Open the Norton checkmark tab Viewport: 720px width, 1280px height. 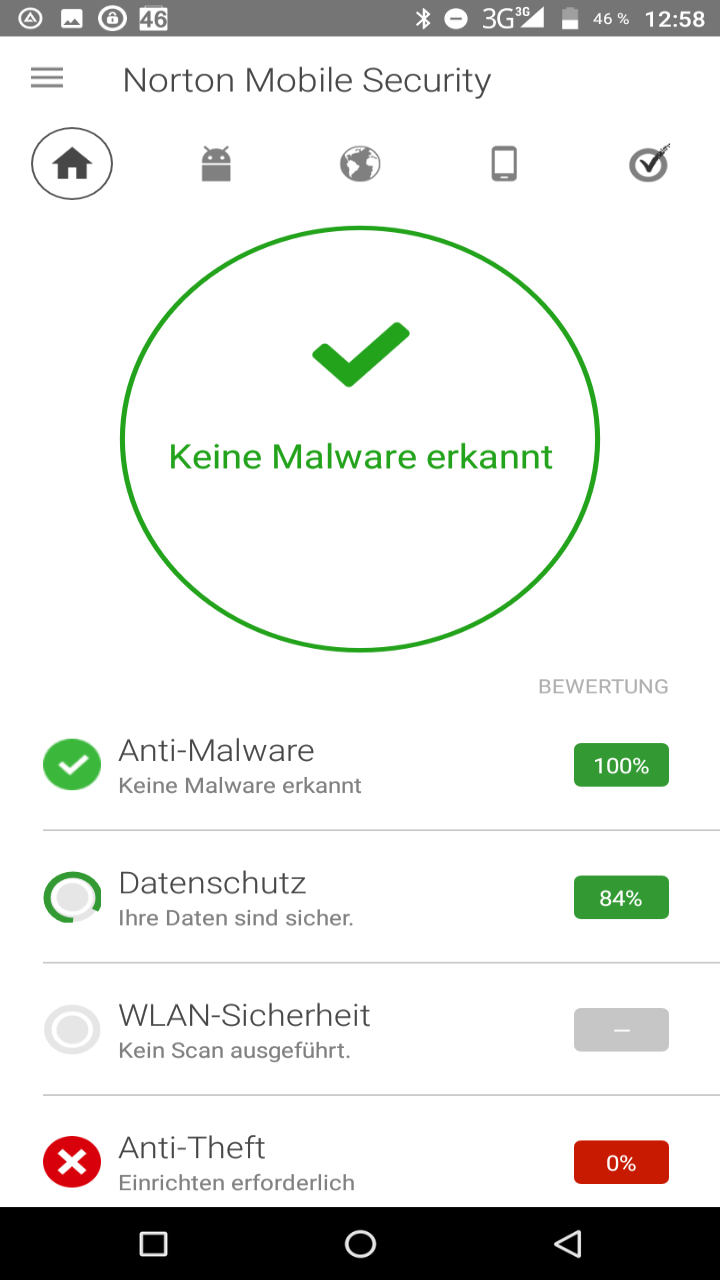point(649,164)
